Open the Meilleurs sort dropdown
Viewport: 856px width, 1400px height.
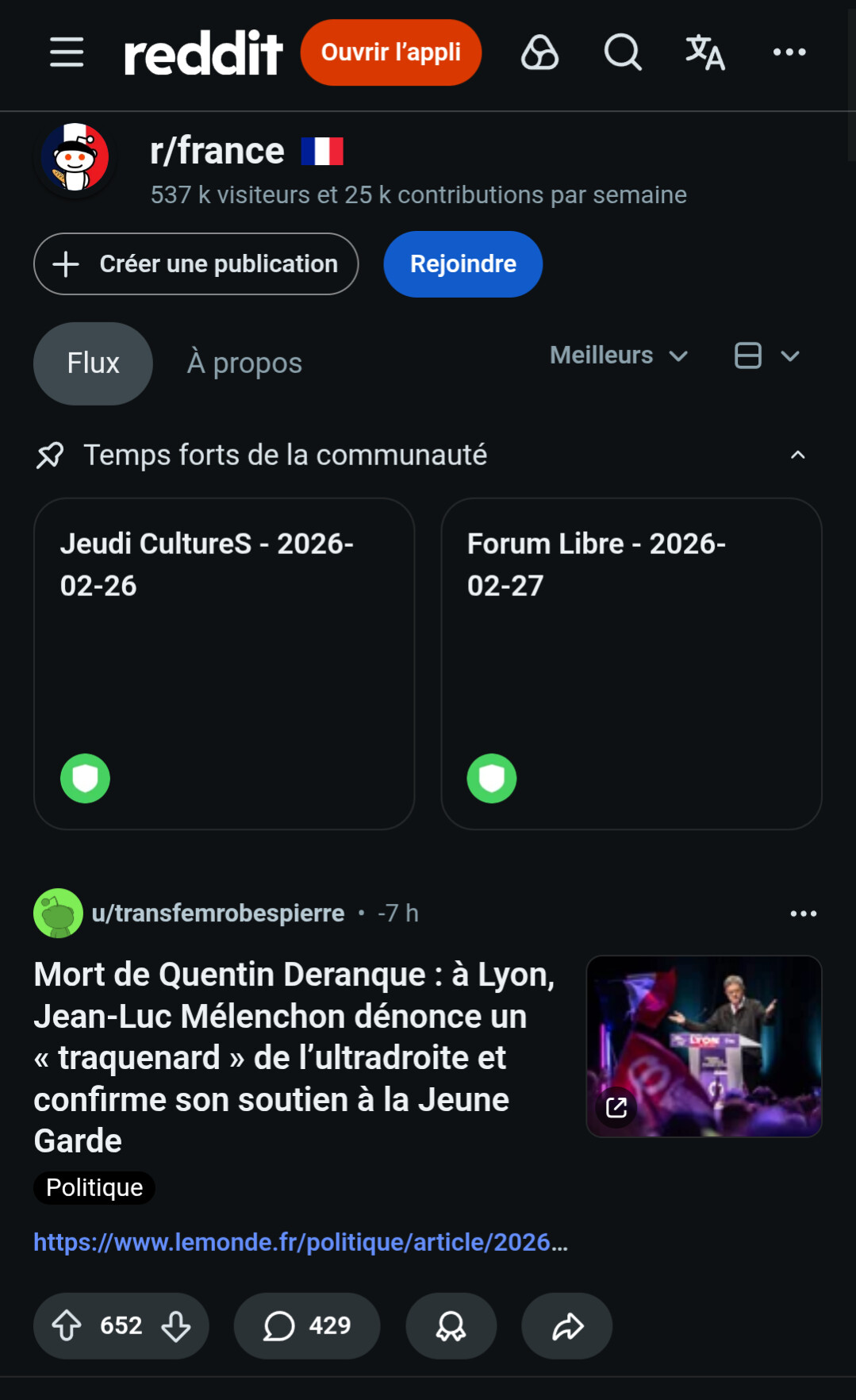tap(619, 356)
